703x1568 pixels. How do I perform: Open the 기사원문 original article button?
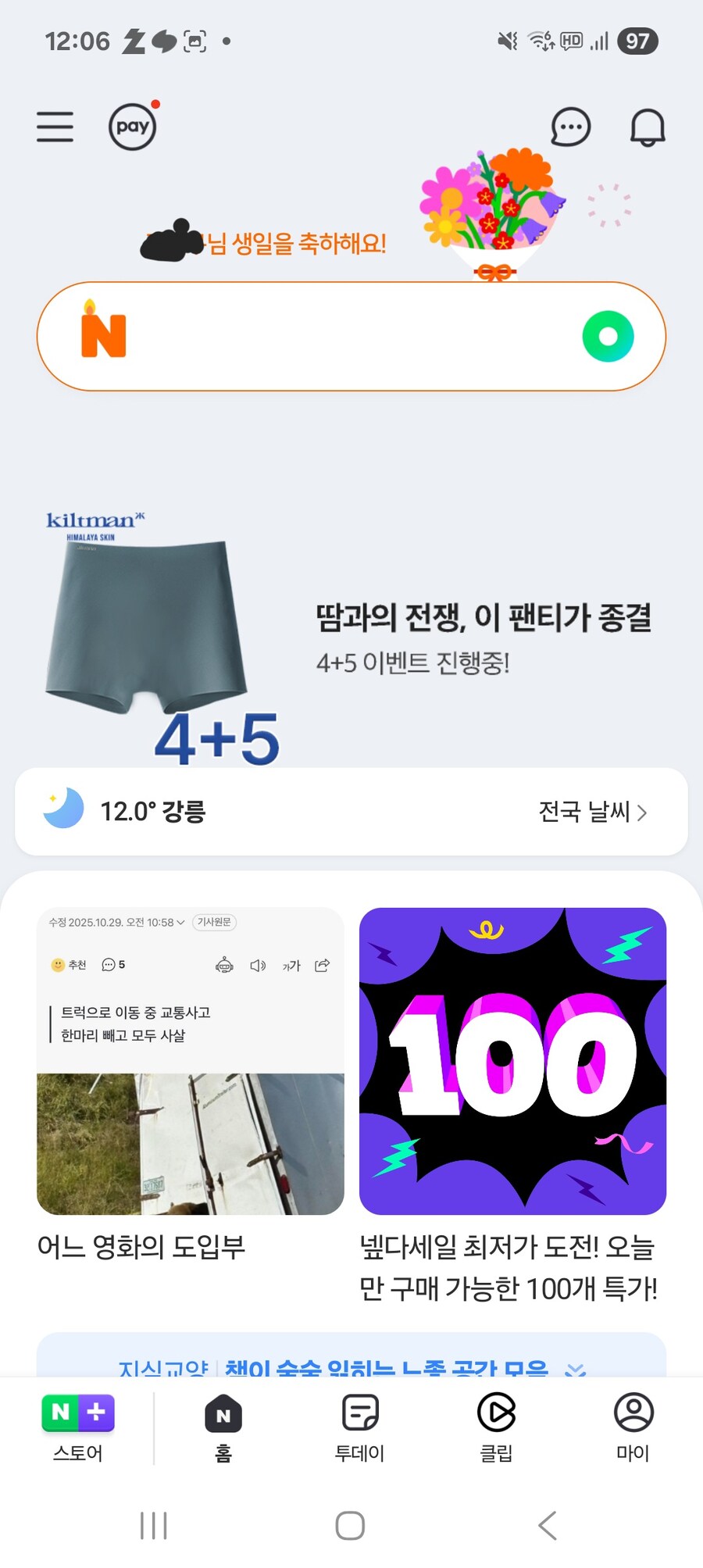pos(215,923)
